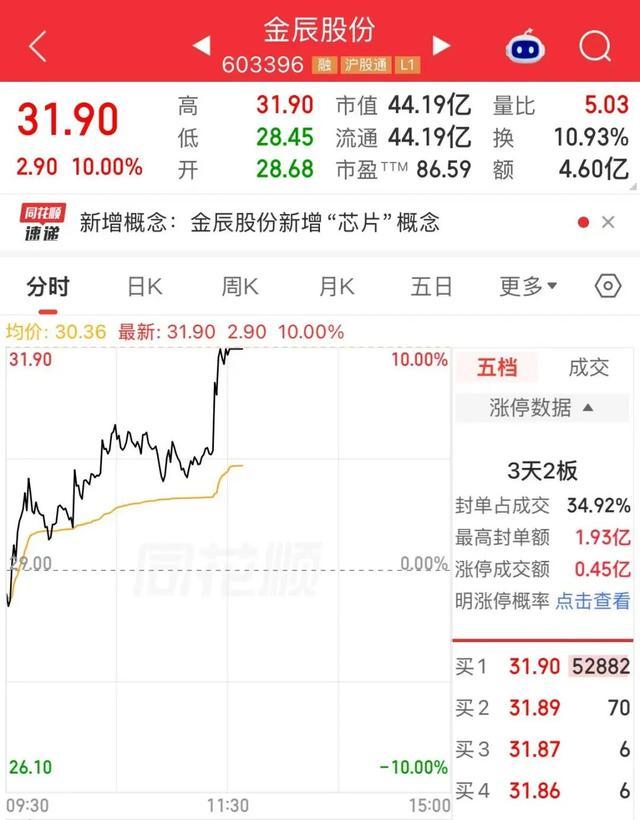The height and width of the screenshot is (820, 640).
Task: Switch to the next stock
Action: tap(441, 45)
